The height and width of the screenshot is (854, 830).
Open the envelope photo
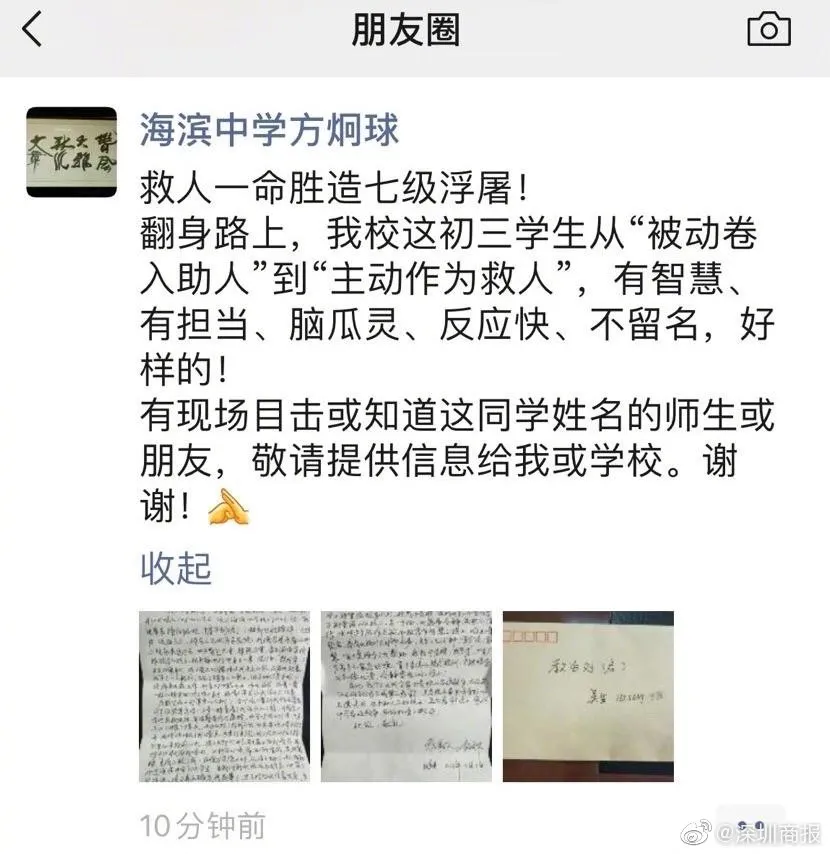pos(588,696)
